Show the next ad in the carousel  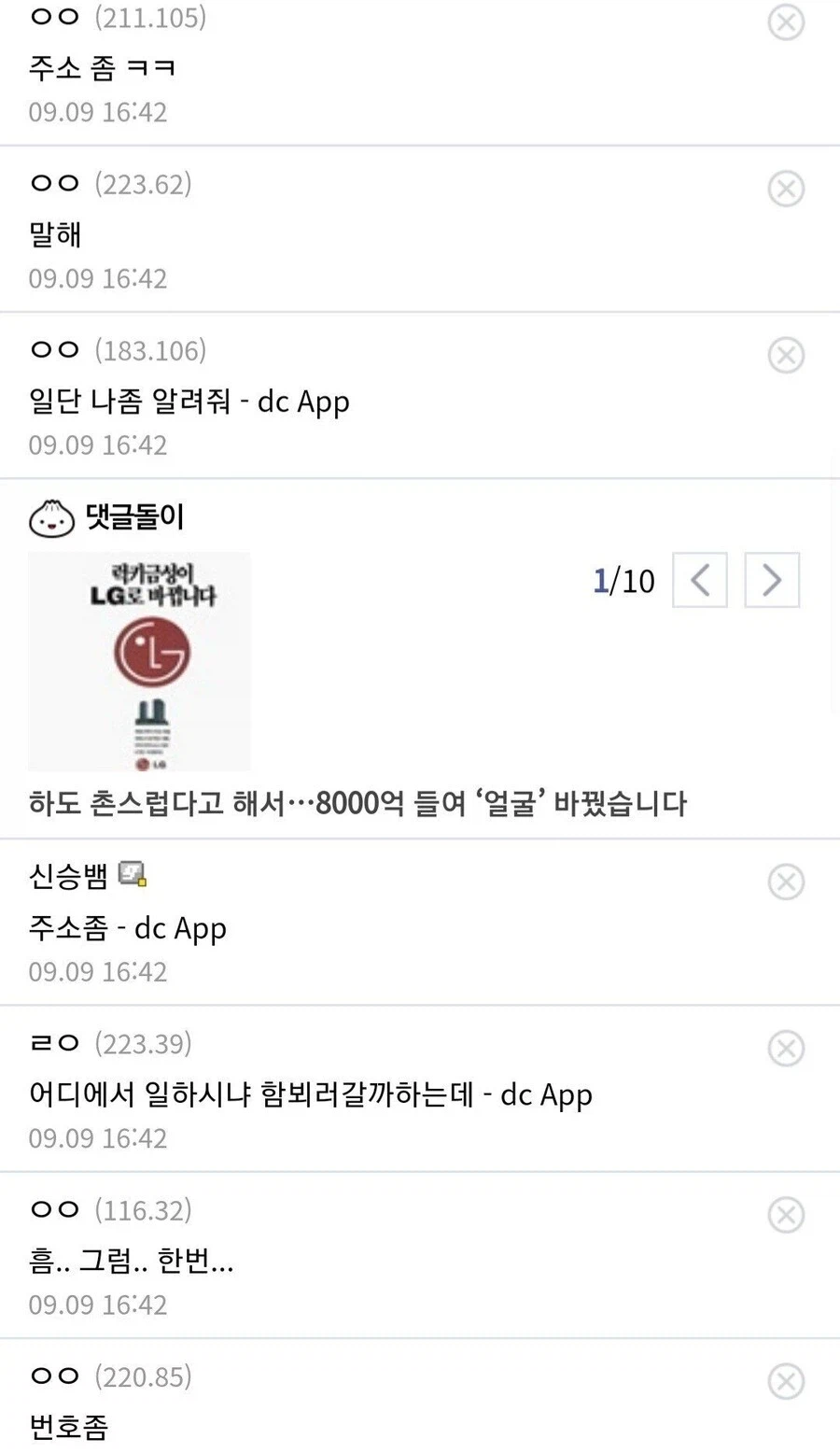click(x=771, y=580)
